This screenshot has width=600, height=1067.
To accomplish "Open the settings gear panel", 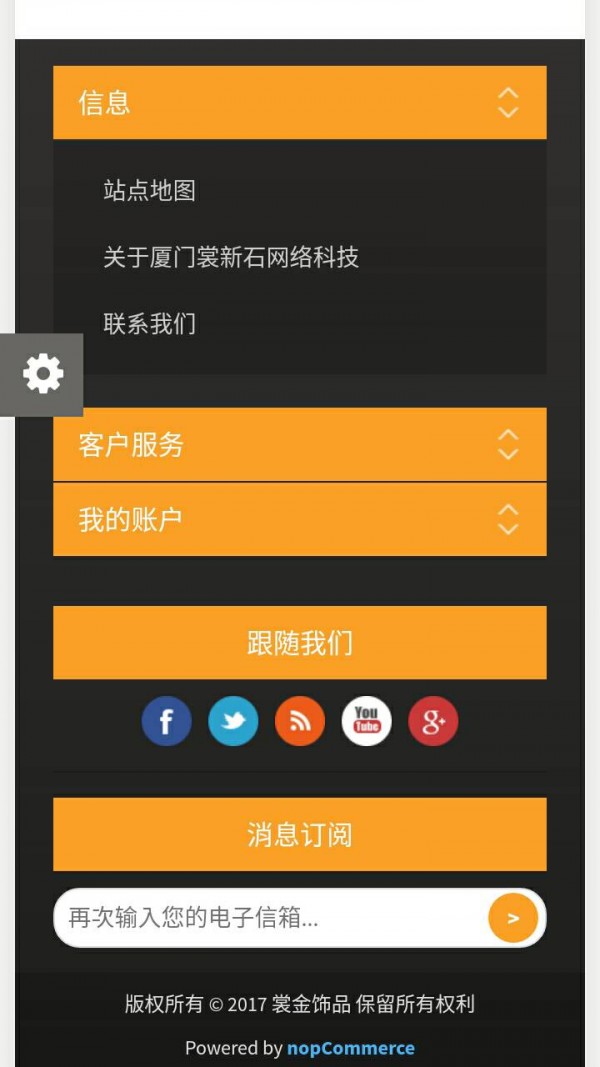I will click(43, 374).
